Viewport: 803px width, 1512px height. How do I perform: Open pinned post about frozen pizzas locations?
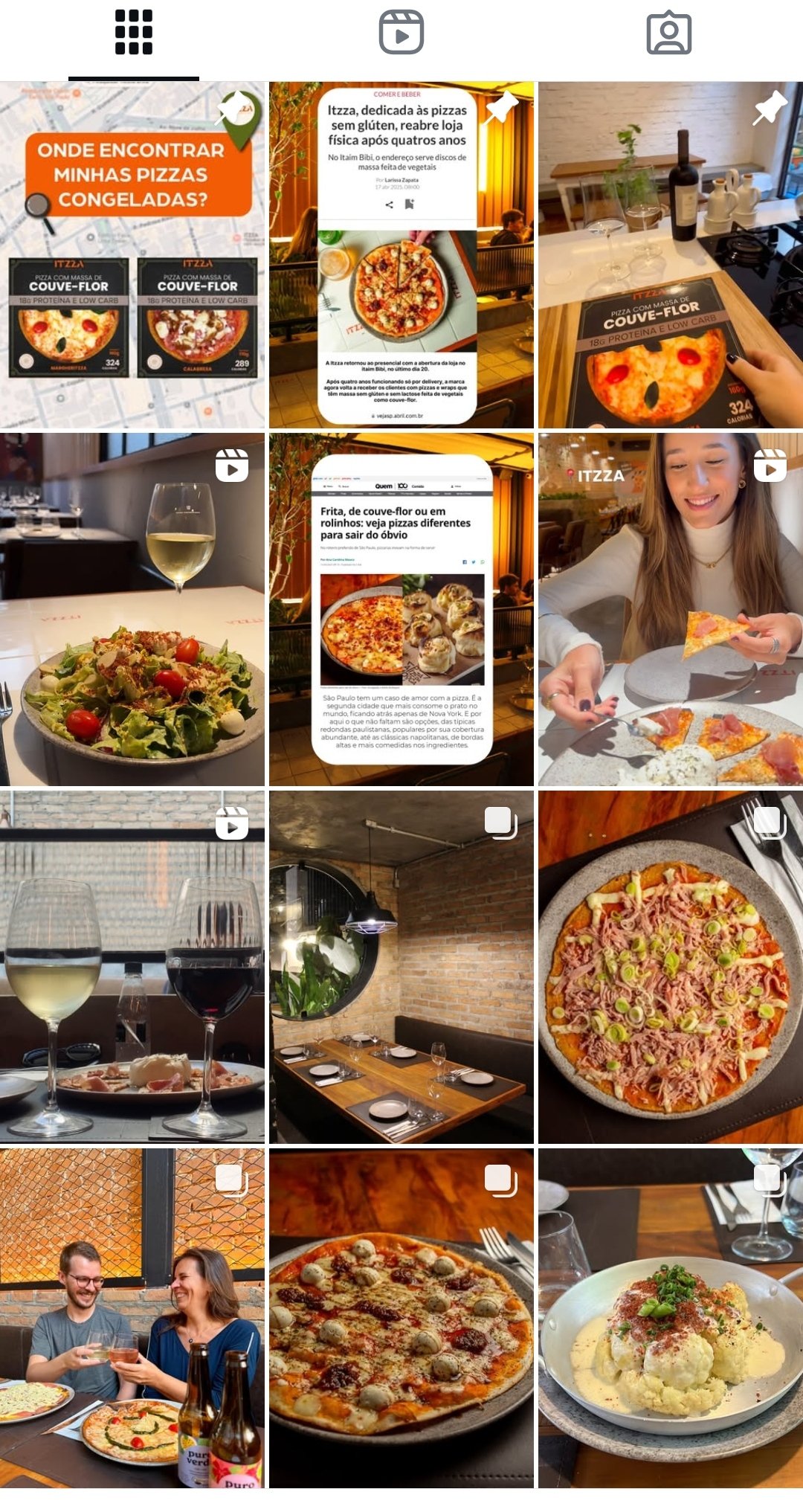tap(132, 255)
